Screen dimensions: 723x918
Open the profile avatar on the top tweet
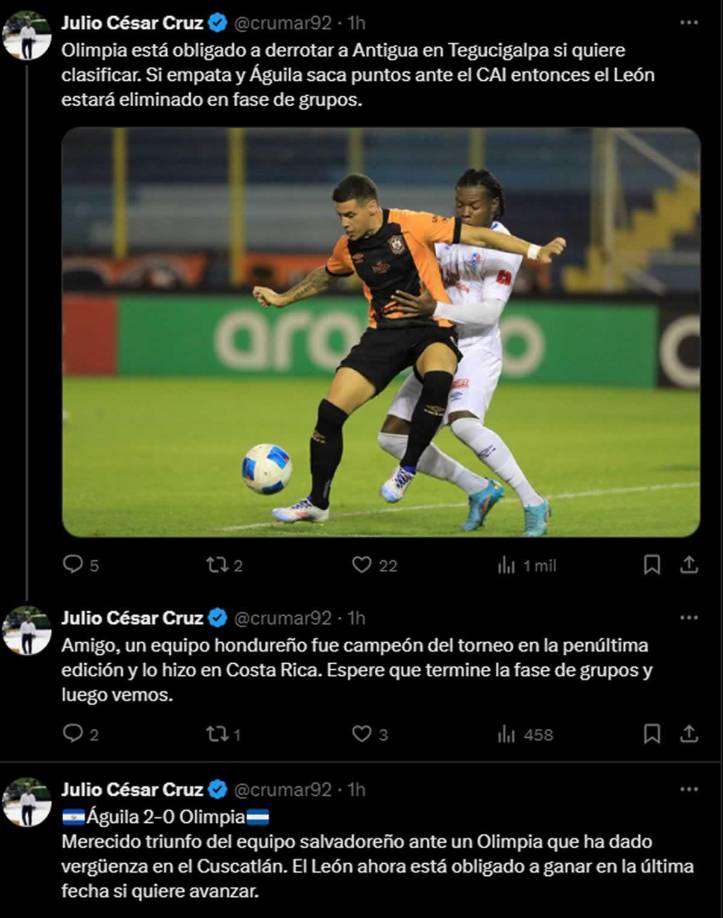(29, 28)
